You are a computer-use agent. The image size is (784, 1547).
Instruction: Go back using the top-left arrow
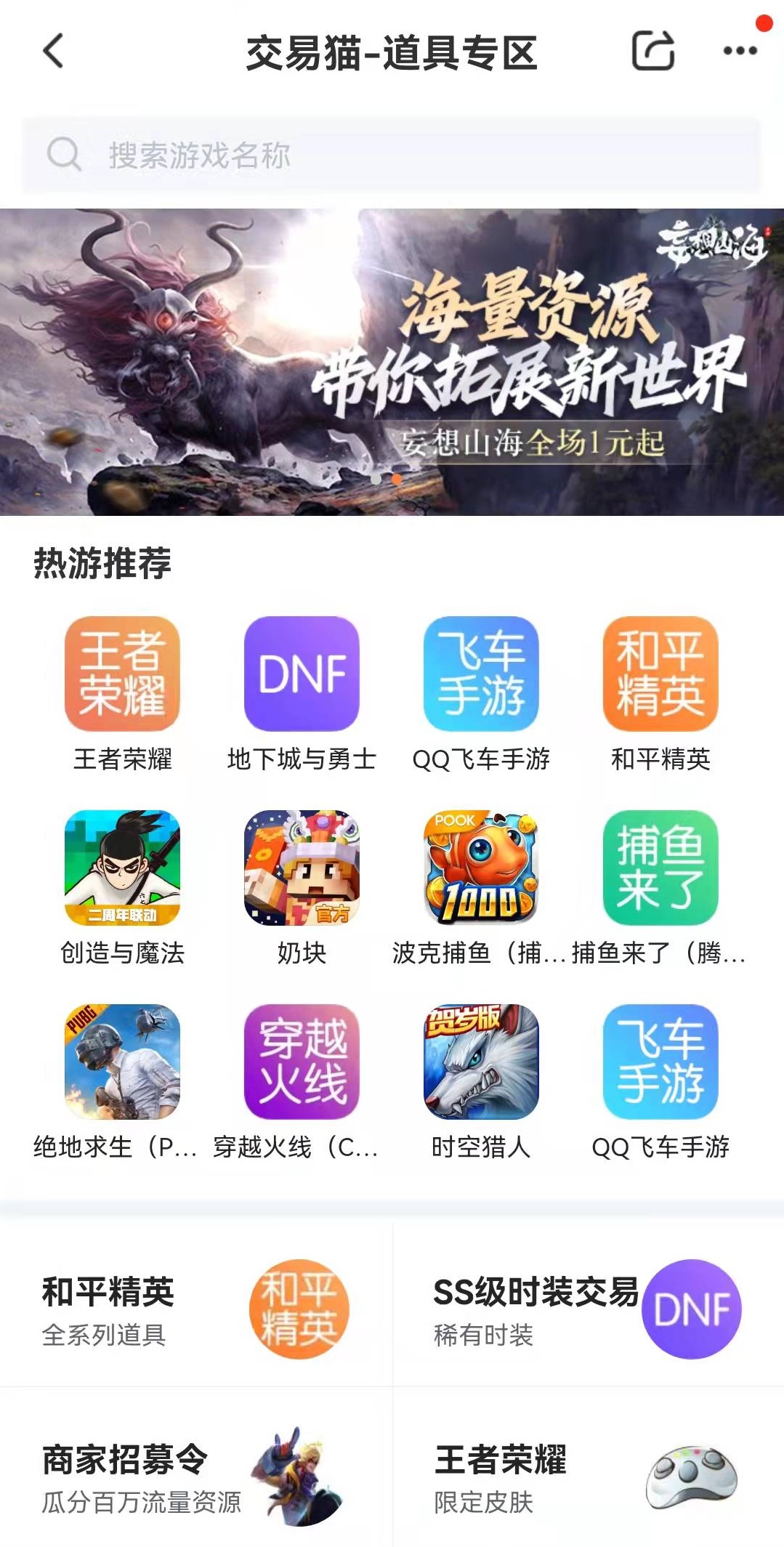(54, 51)
